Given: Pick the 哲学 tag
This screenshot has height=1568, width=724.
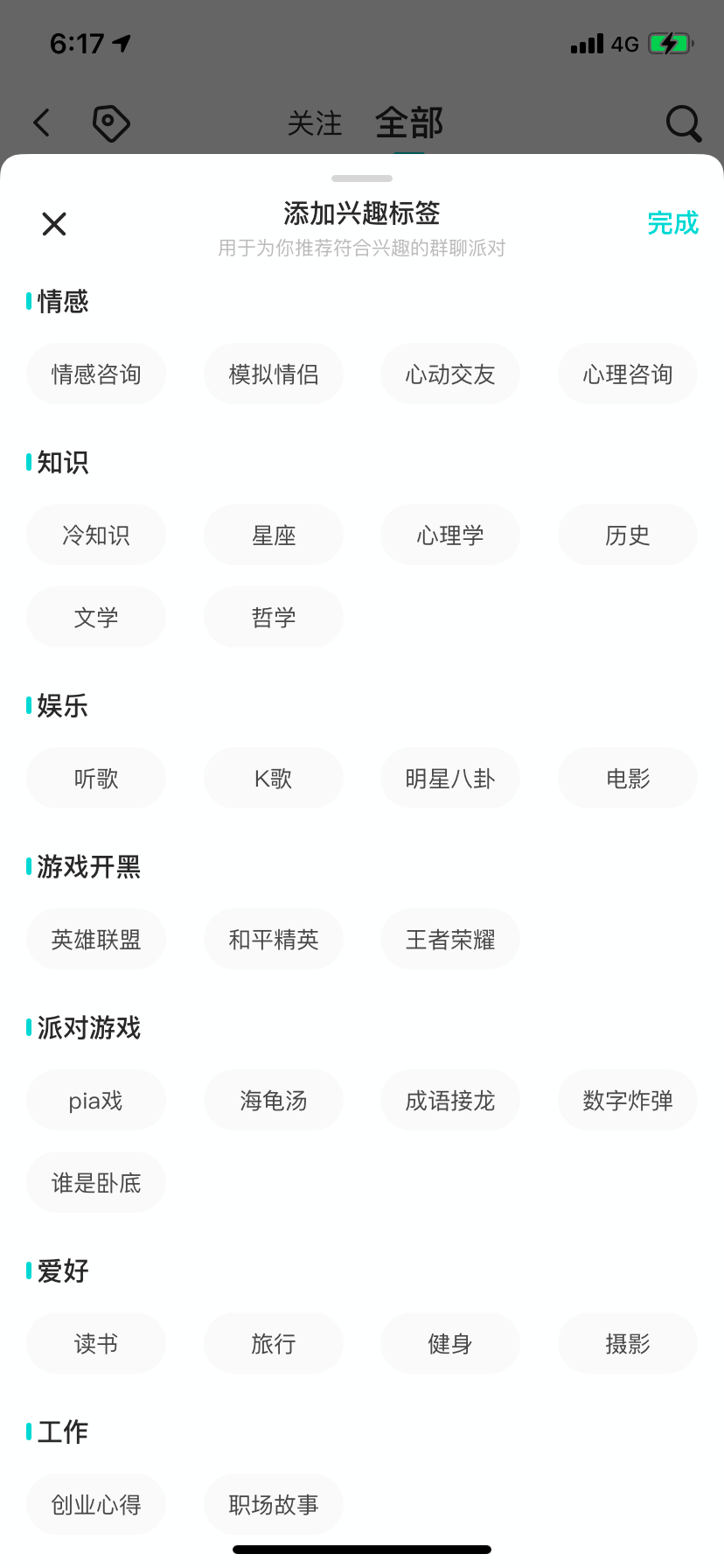Looking at the screenshot, I should point(274,617).
